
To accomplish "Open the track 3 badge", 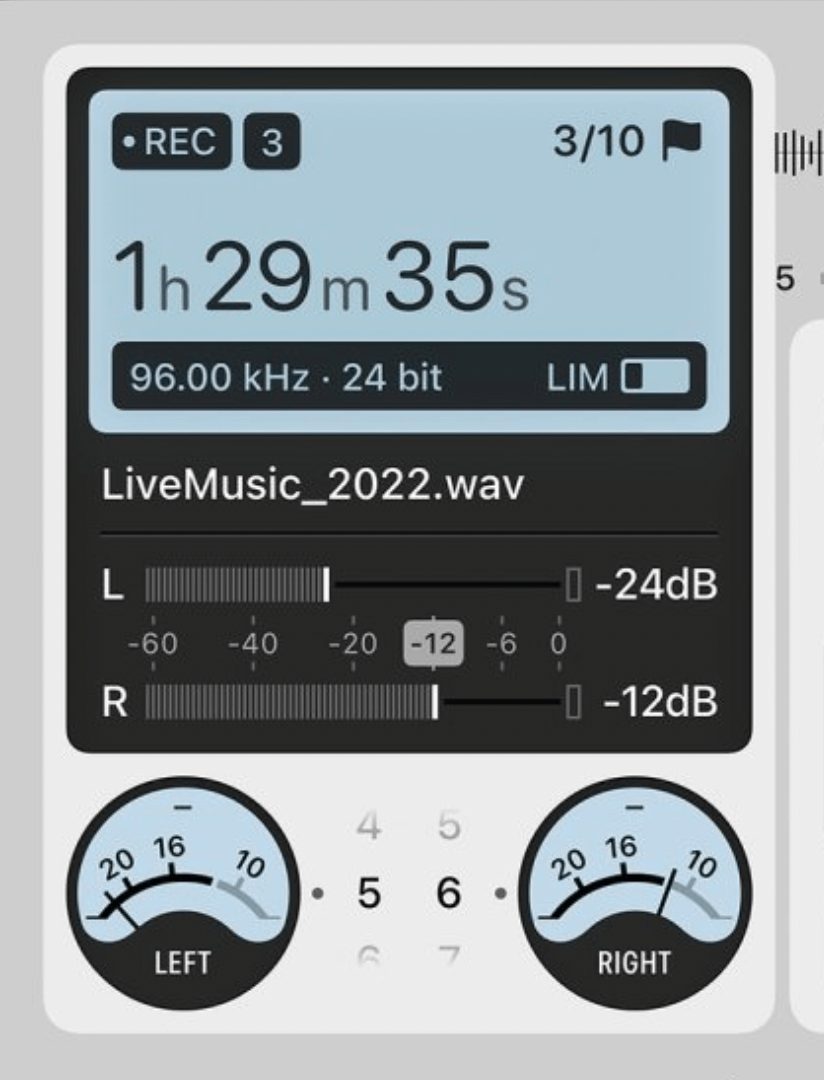I will pos(271,143).
